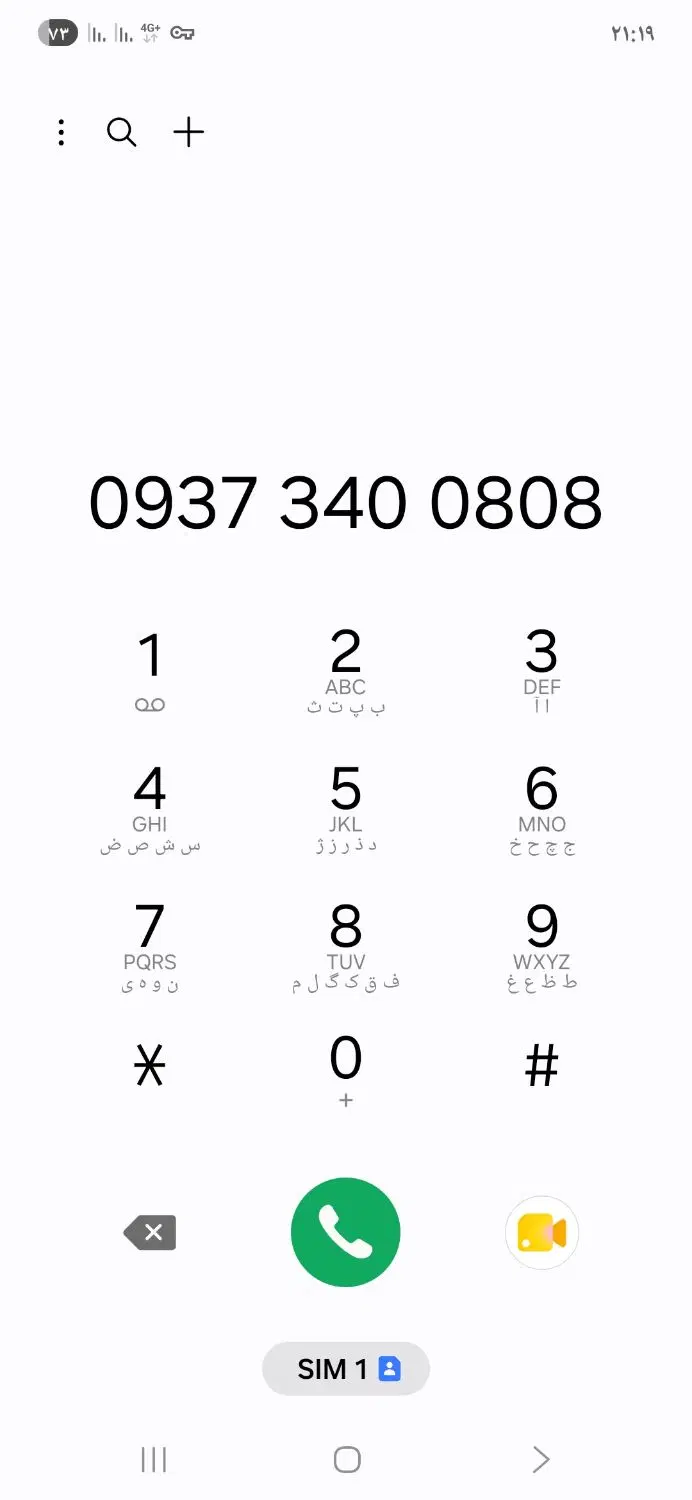Add number to contacts with plus icon
692x1500 pixels.
[x=188, y=132]
